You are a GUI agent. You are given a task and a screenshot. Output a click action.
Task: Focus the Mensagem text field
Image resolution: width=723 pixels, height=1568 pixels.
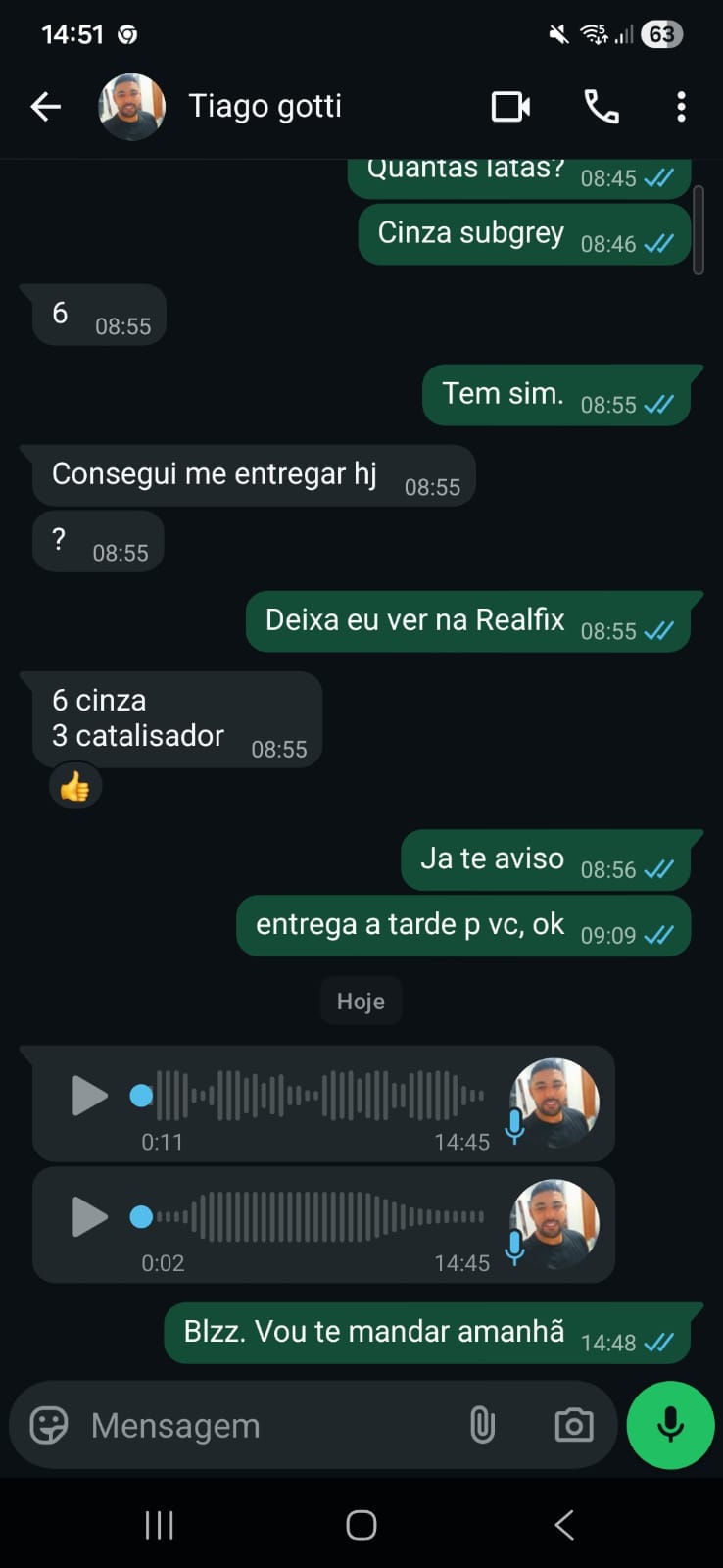pos(265,1425)
